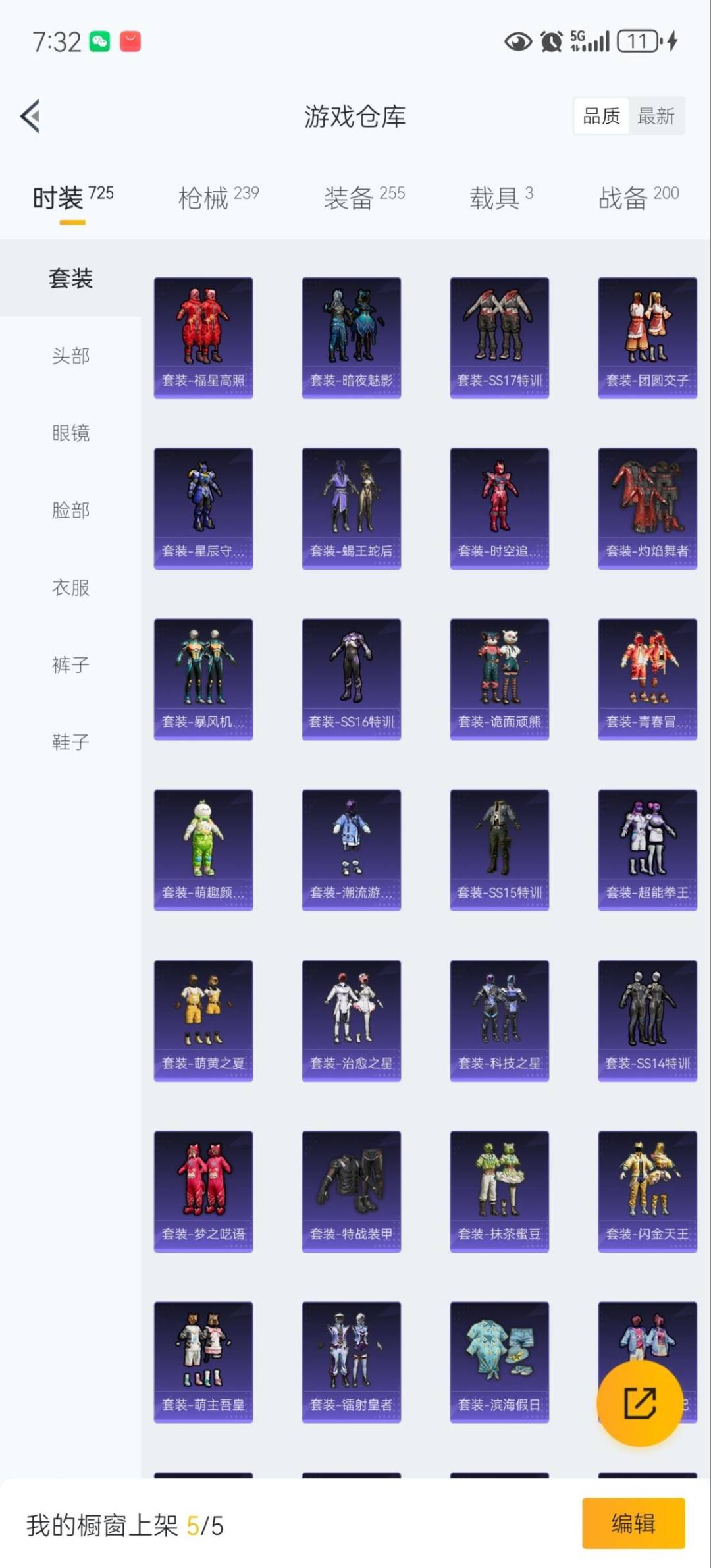The image size is (711, 1568).
Task: Open the 套装-闪金天王 item
Action: [x=647, y=1191]
